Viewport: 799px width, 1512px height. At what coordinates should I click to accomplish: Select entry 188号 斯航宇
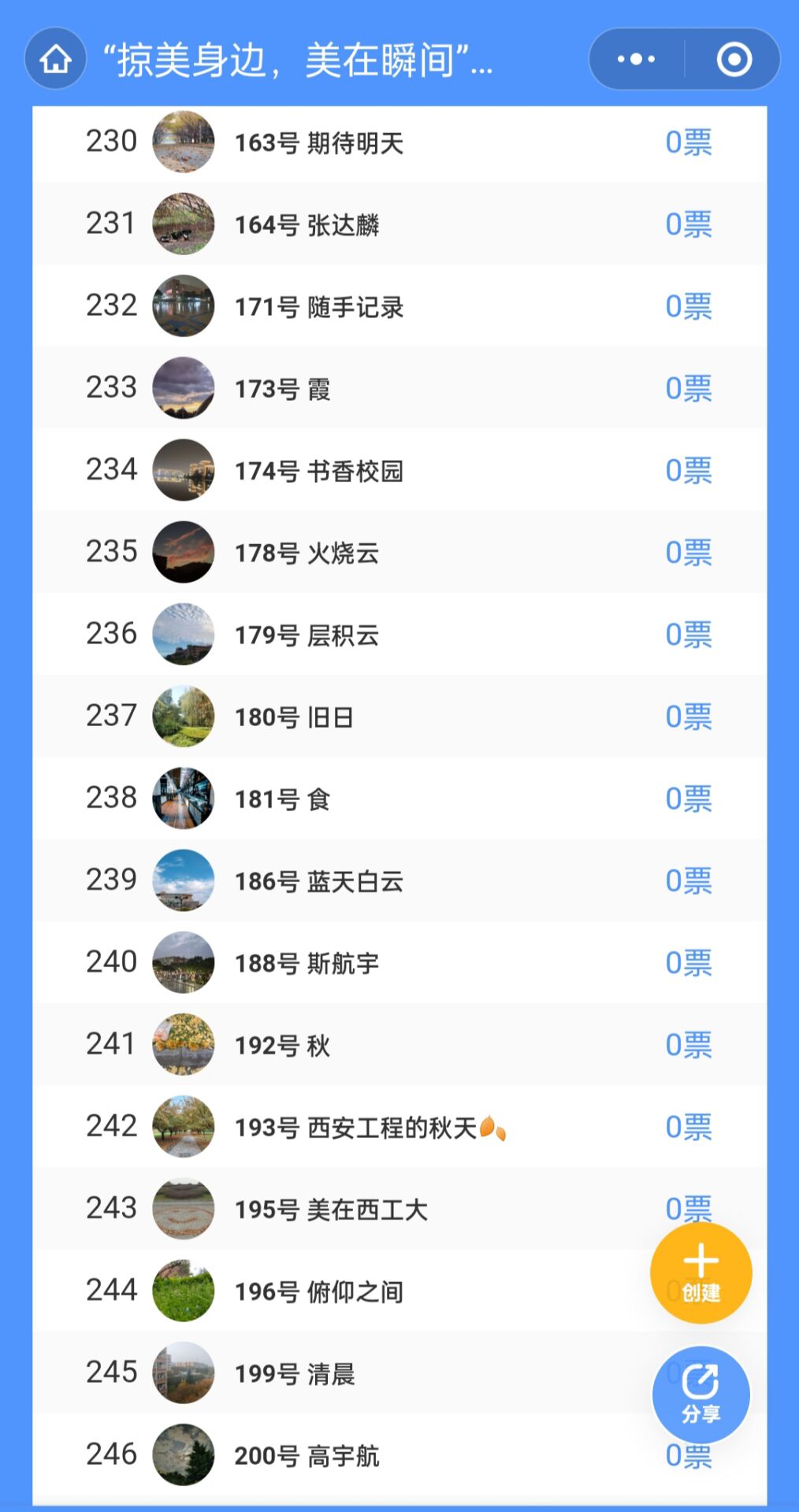click(307, 963)
